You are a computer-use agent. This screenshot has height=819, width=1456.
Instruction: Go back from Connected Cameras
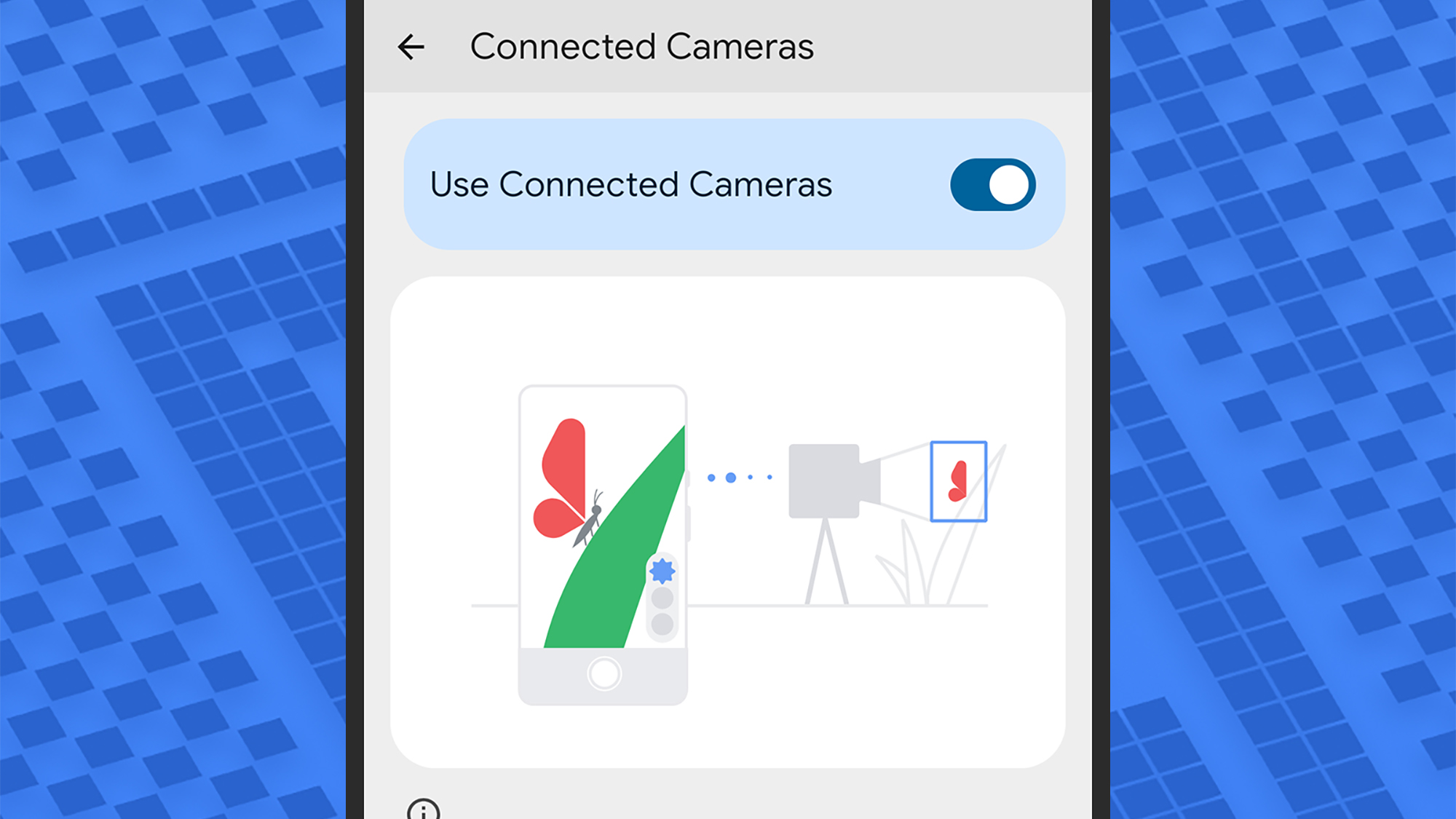pos(411,47)
